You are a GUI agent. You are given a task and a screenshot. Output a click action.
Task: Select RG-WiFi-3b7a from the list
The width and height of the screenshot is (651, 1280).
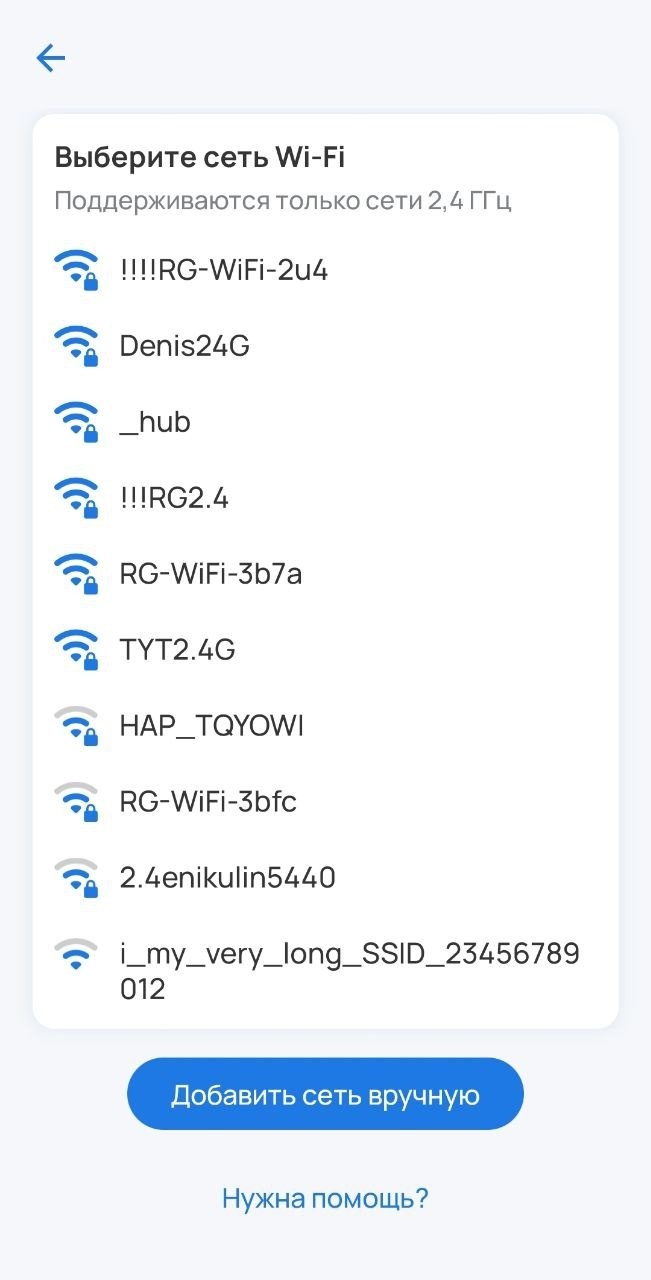[210, 574]
